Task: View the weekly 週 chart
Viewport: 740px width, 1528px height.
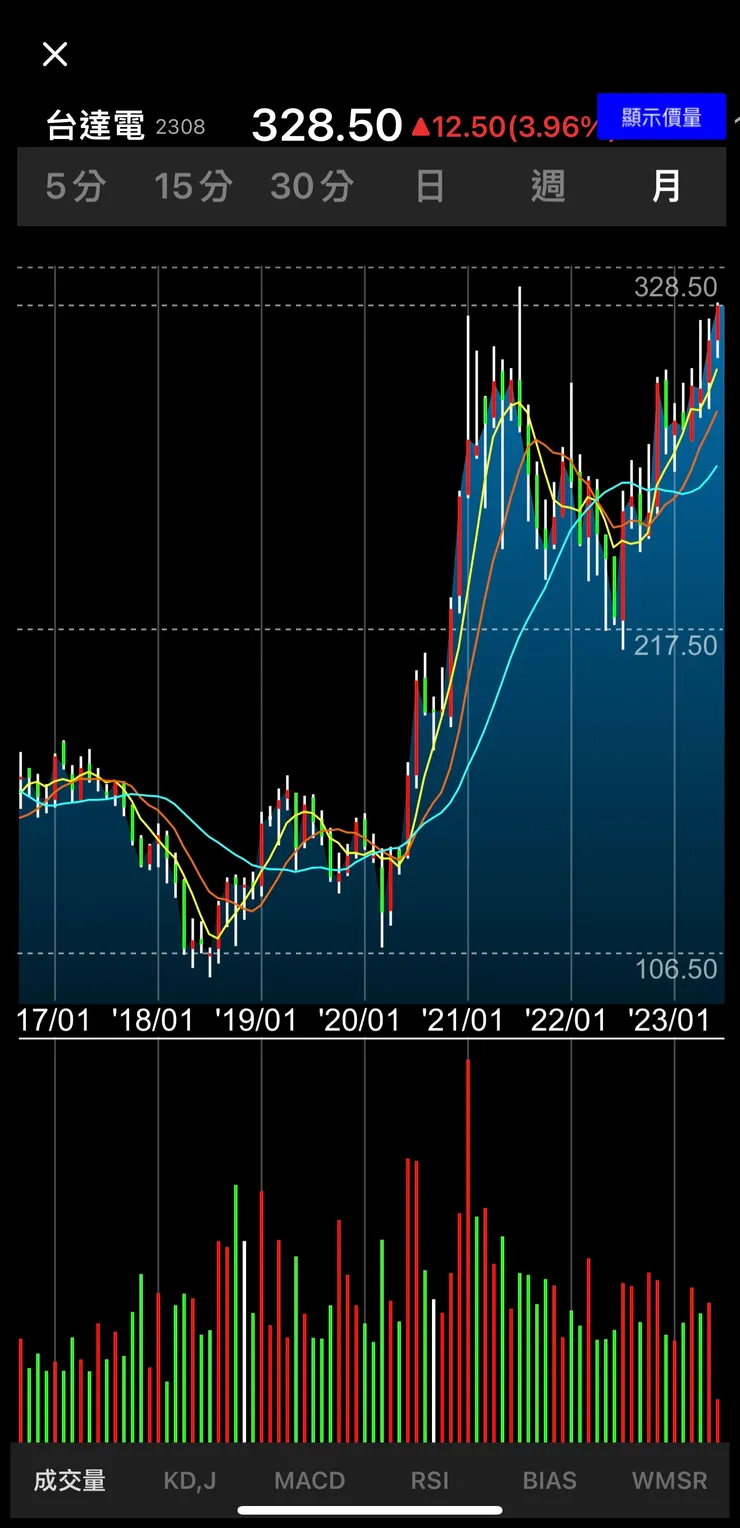Action: pos(548,186)
